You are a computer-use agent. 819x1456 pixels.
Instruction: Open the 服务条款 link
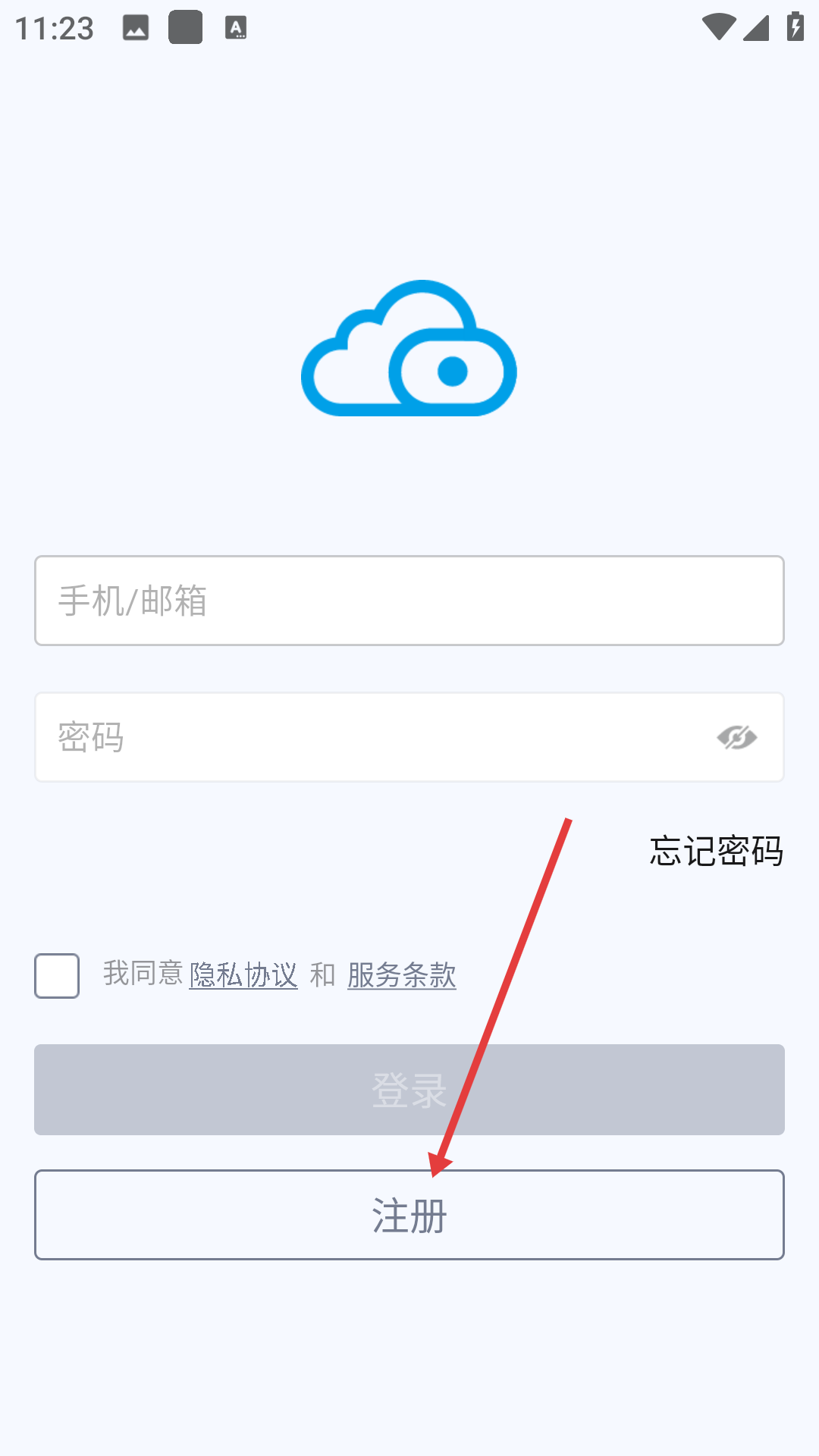pos(401,975)
